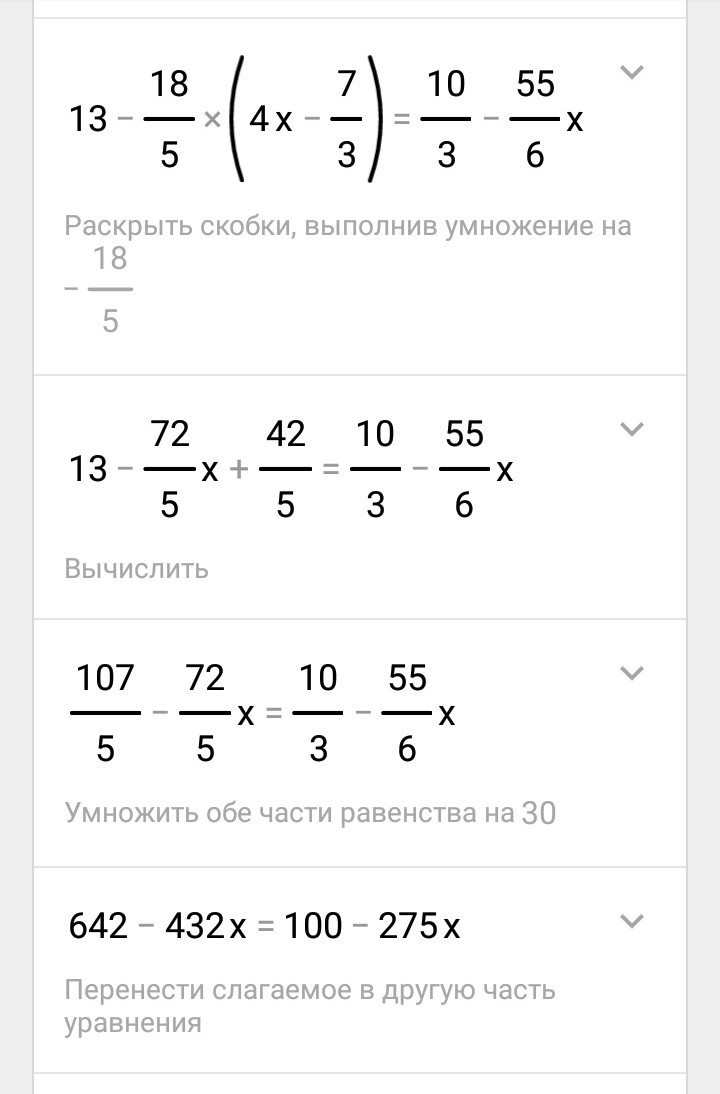Expand the step with 18/5 bracket multiplication

(x=631, y=72)
